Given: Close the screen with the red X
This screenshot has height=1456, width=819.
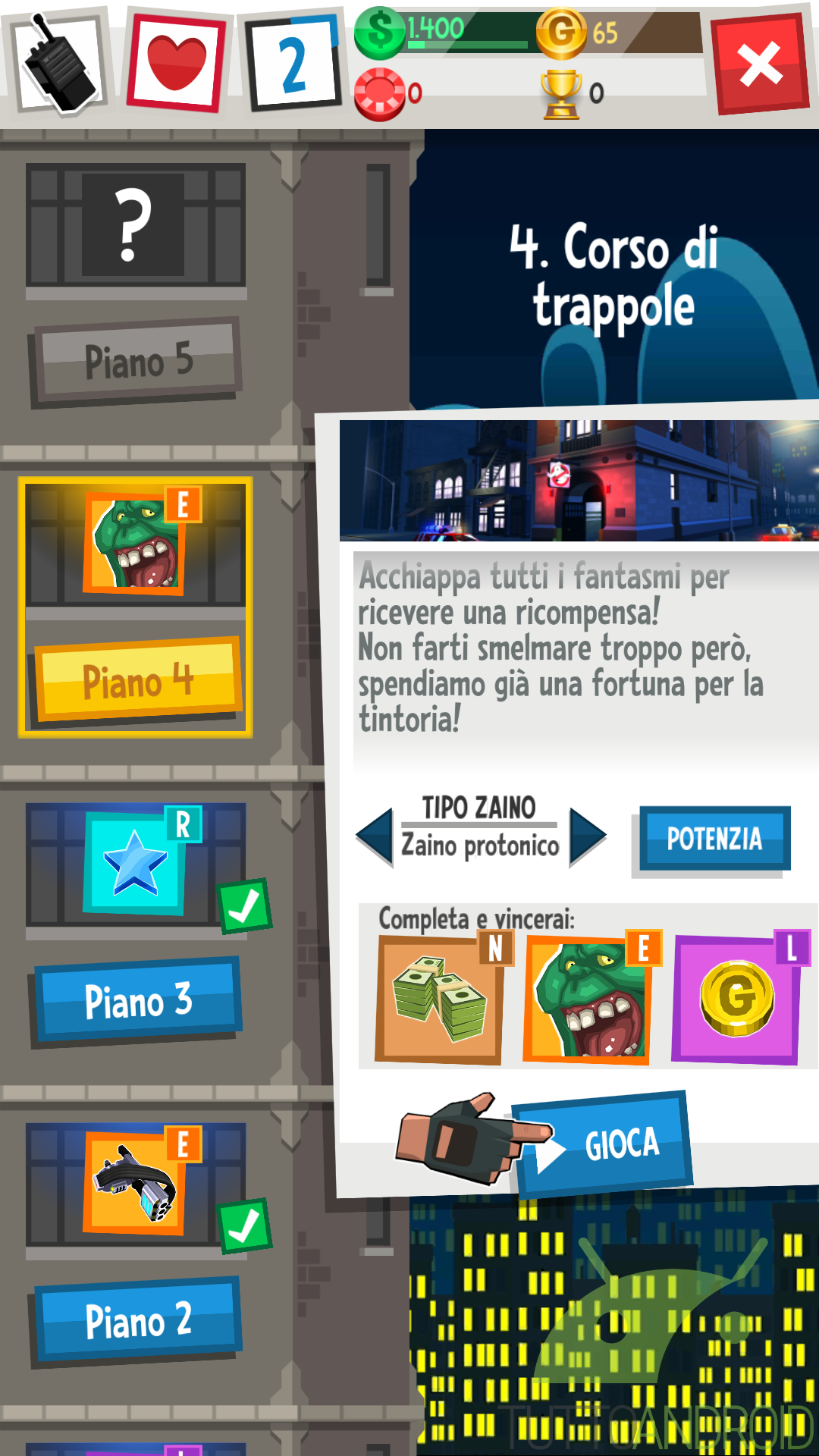Looking at the screenshot, I should (761, 64).
